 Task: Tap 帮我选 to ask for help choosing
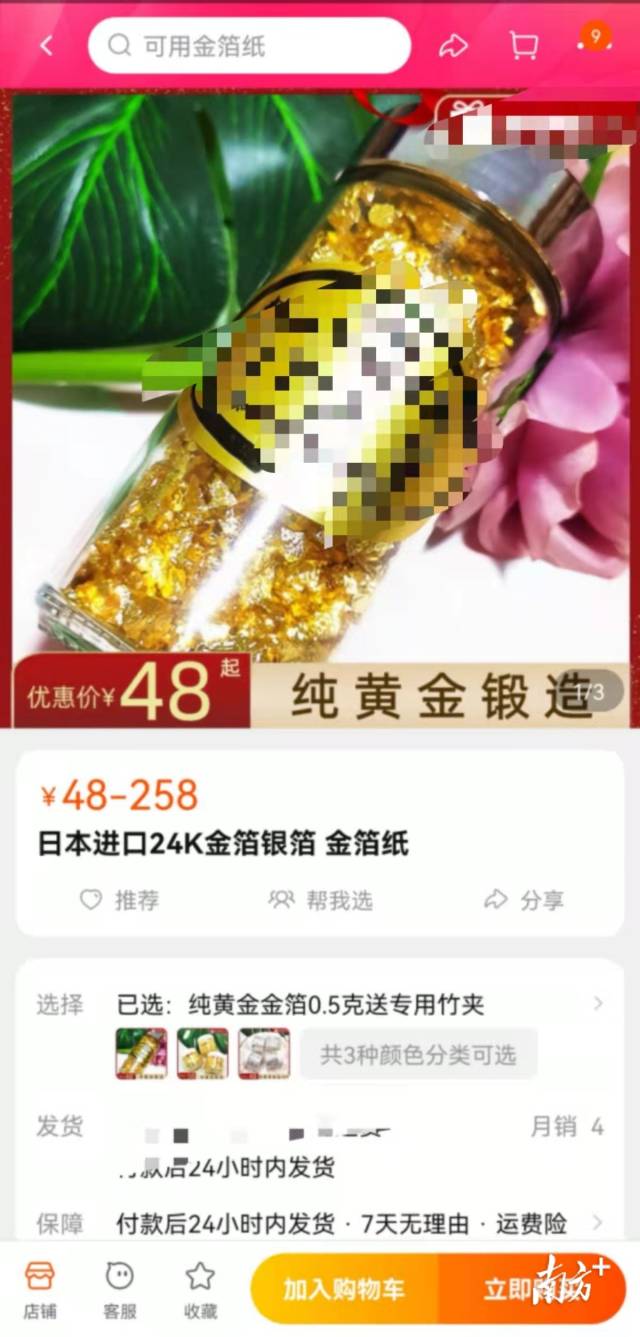[x=321, y=900]
